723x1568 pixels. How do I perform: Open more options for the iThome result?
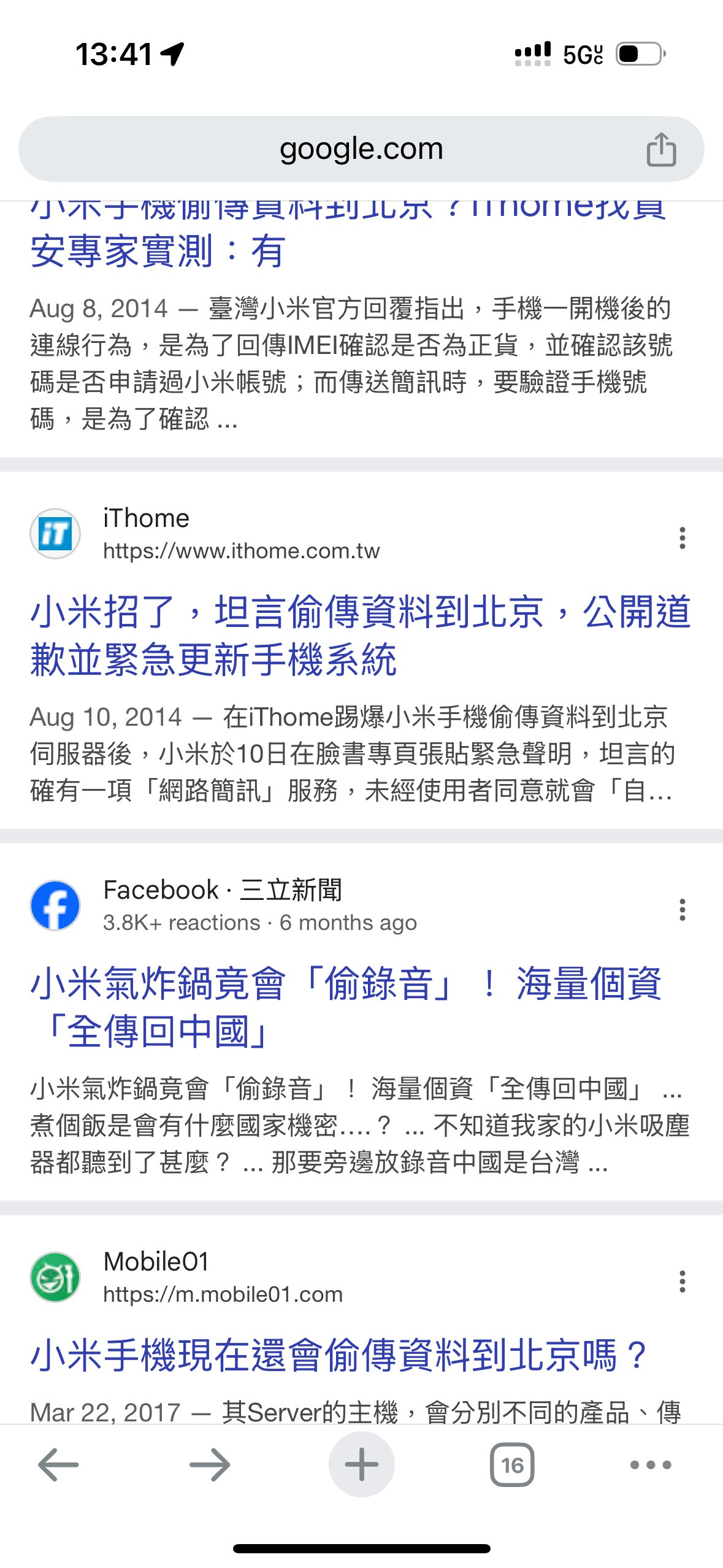click(682, 538)
